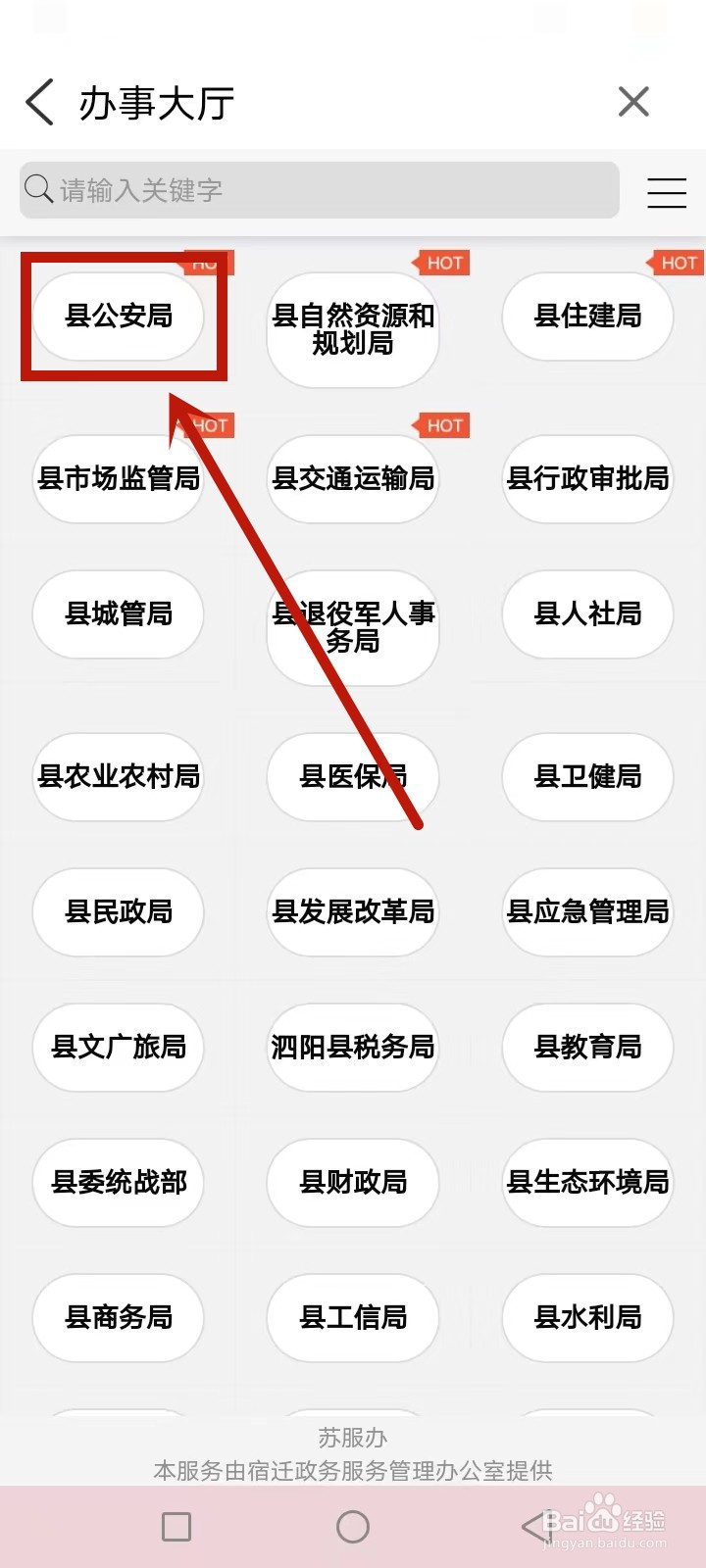Open 县市场监管局

118,479
